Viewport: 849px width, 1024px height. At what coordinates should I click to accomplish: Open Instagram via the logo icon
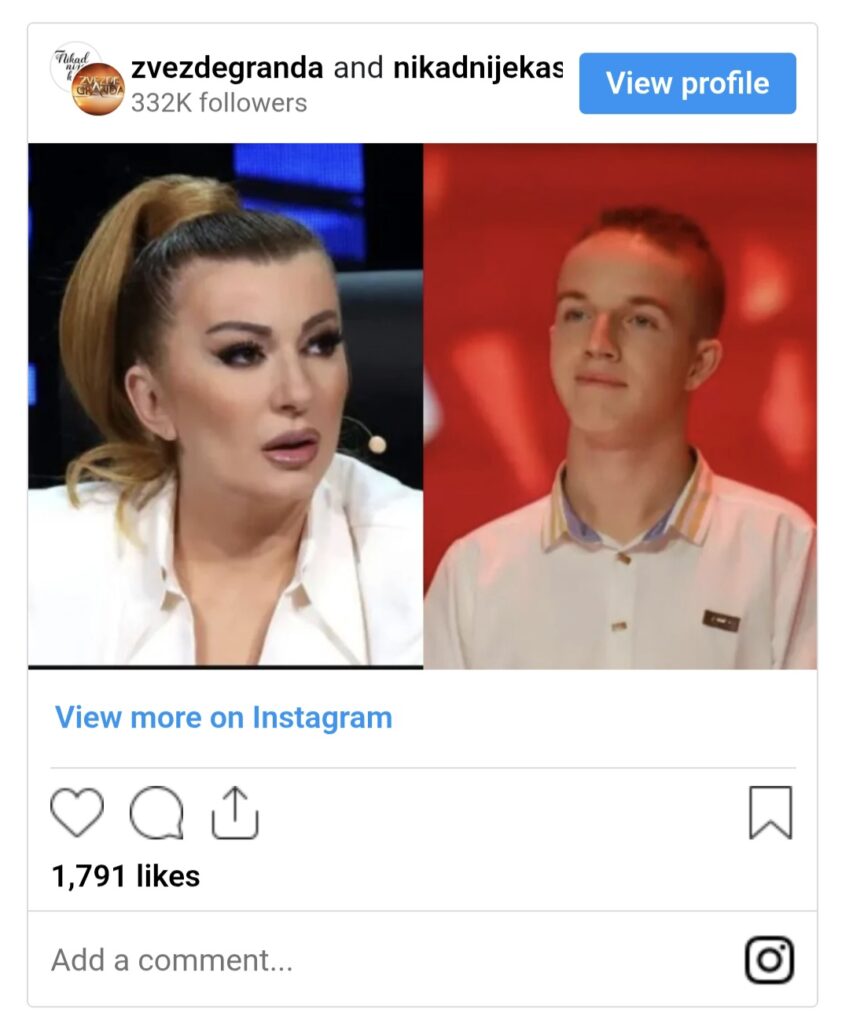click(x=769, y=960)
